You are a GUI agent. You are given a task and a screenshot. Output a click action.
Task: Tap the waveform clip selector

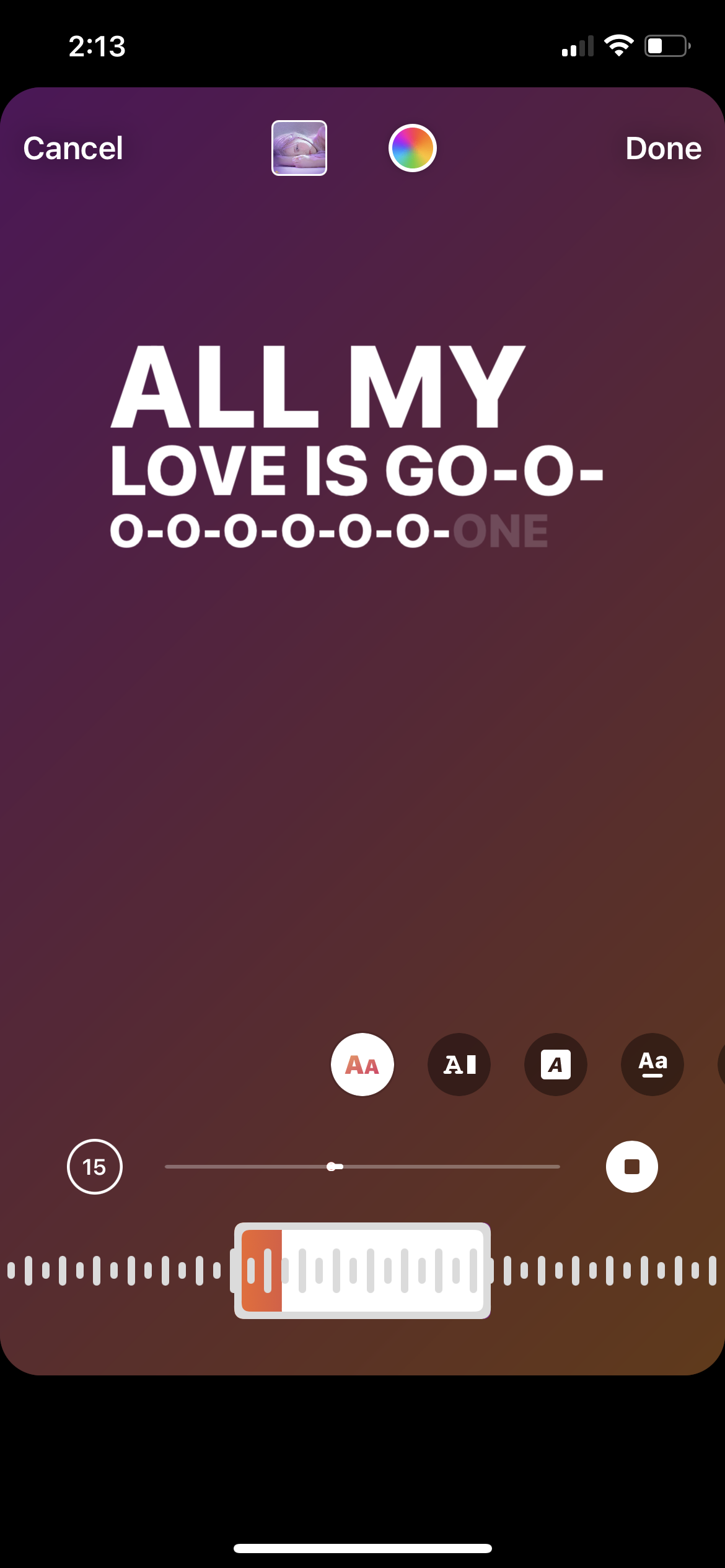pyautogui.click(x=362, y=1271)
